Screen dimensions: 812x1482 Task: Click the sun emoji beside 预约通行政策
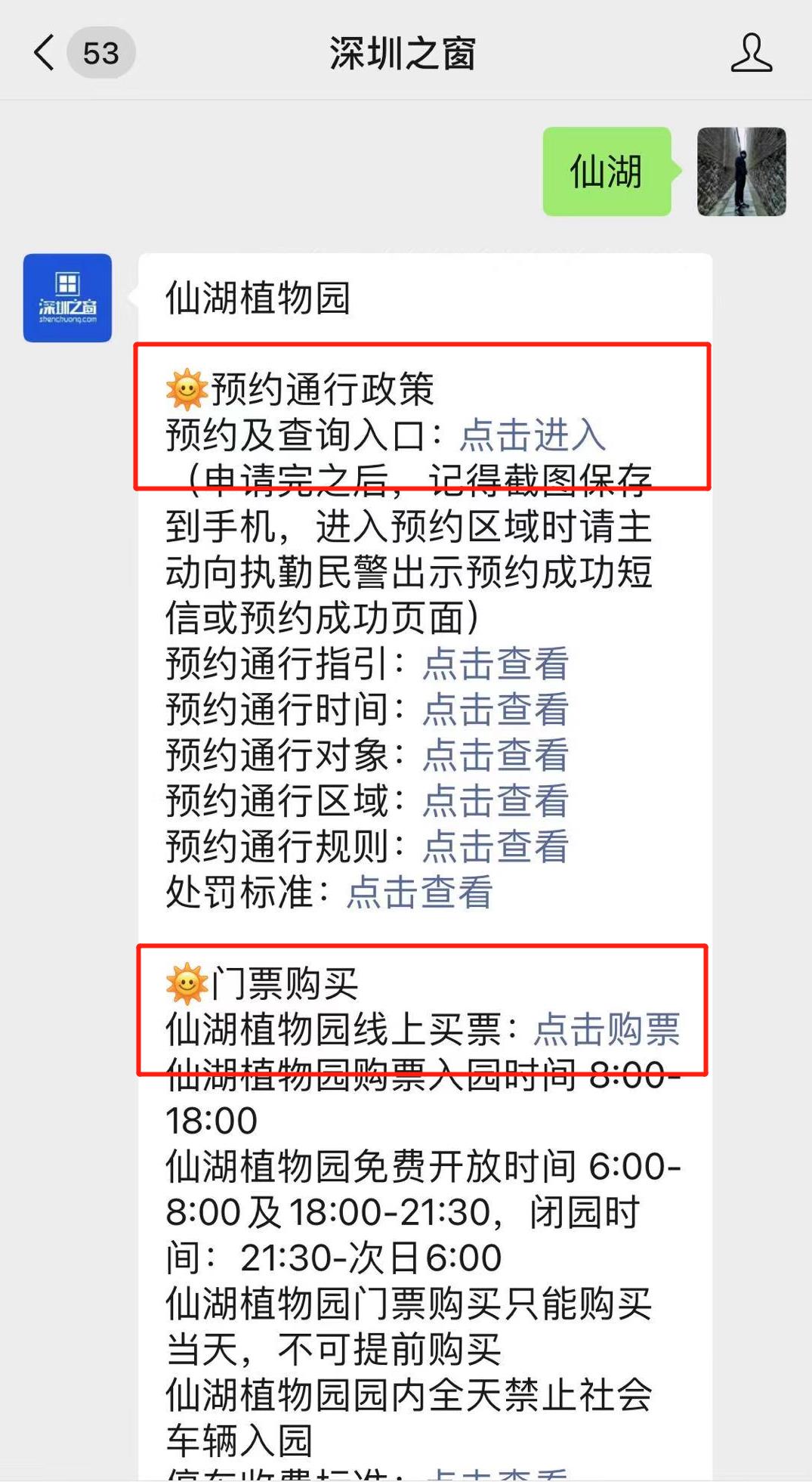click(x=187, y=389)
